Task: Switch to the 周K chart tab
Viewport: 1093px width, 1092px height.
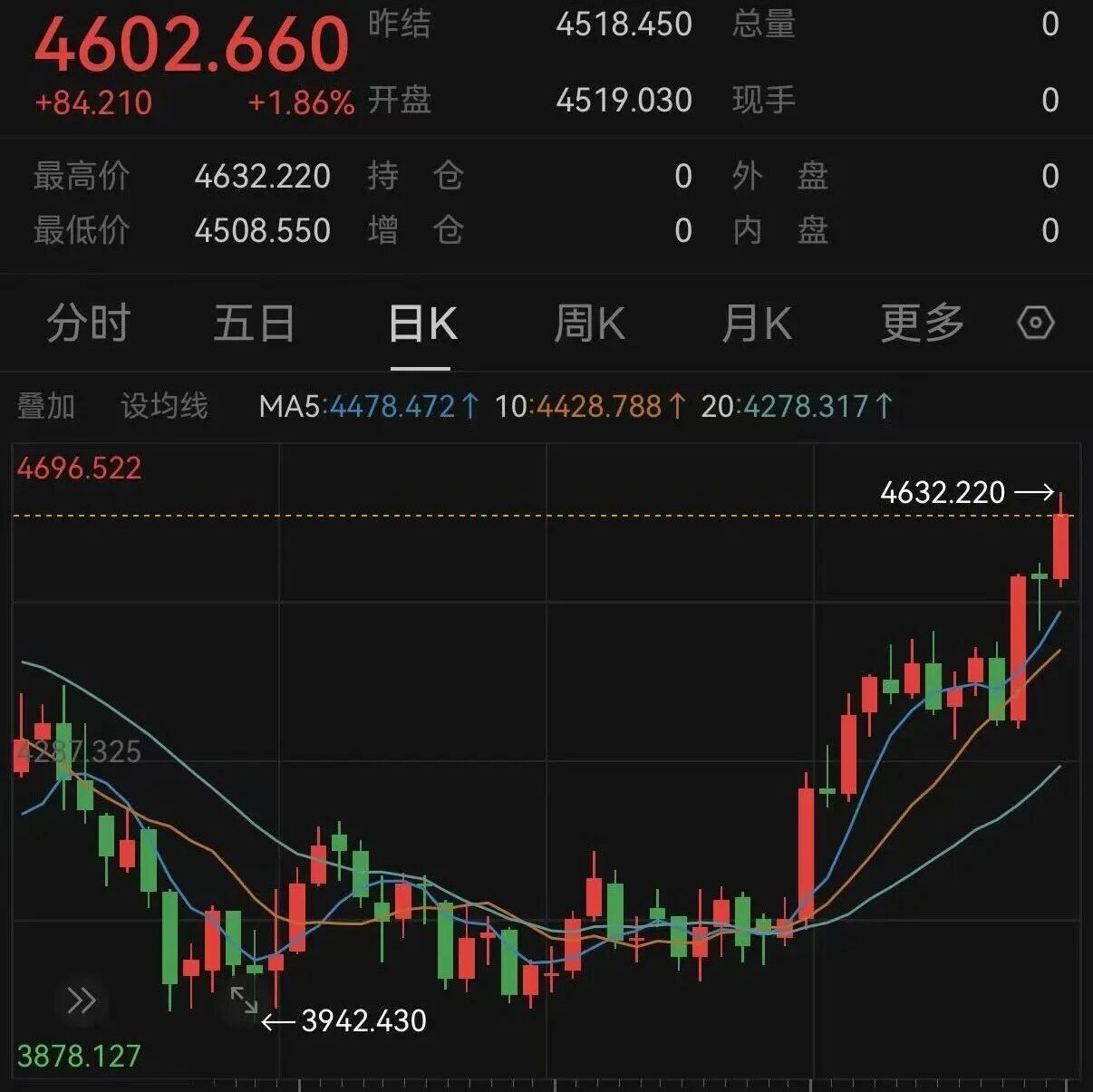Action: point(589,324)
